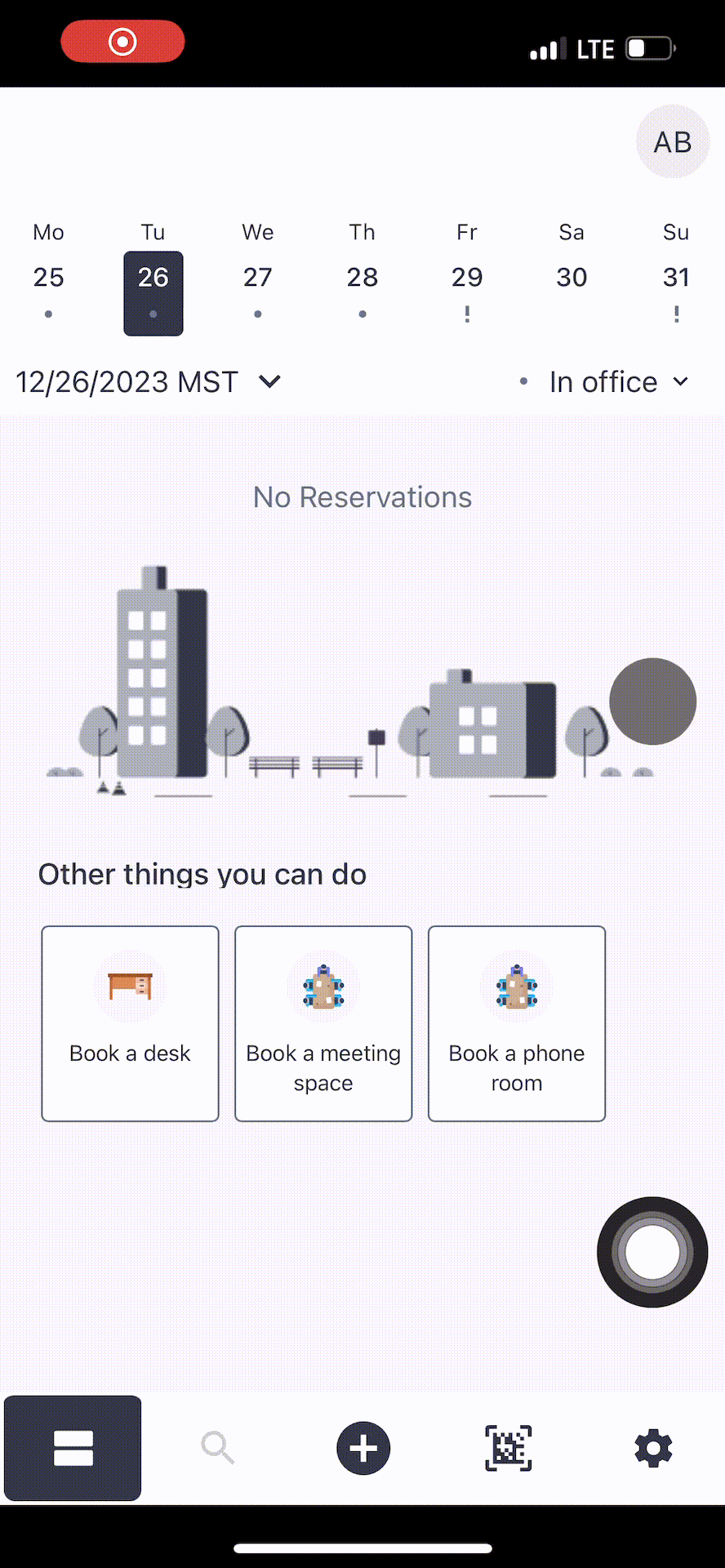Tap the Book a phone room card
Viewport: 725px width, 1568px height.
(x=517, y=1023)
